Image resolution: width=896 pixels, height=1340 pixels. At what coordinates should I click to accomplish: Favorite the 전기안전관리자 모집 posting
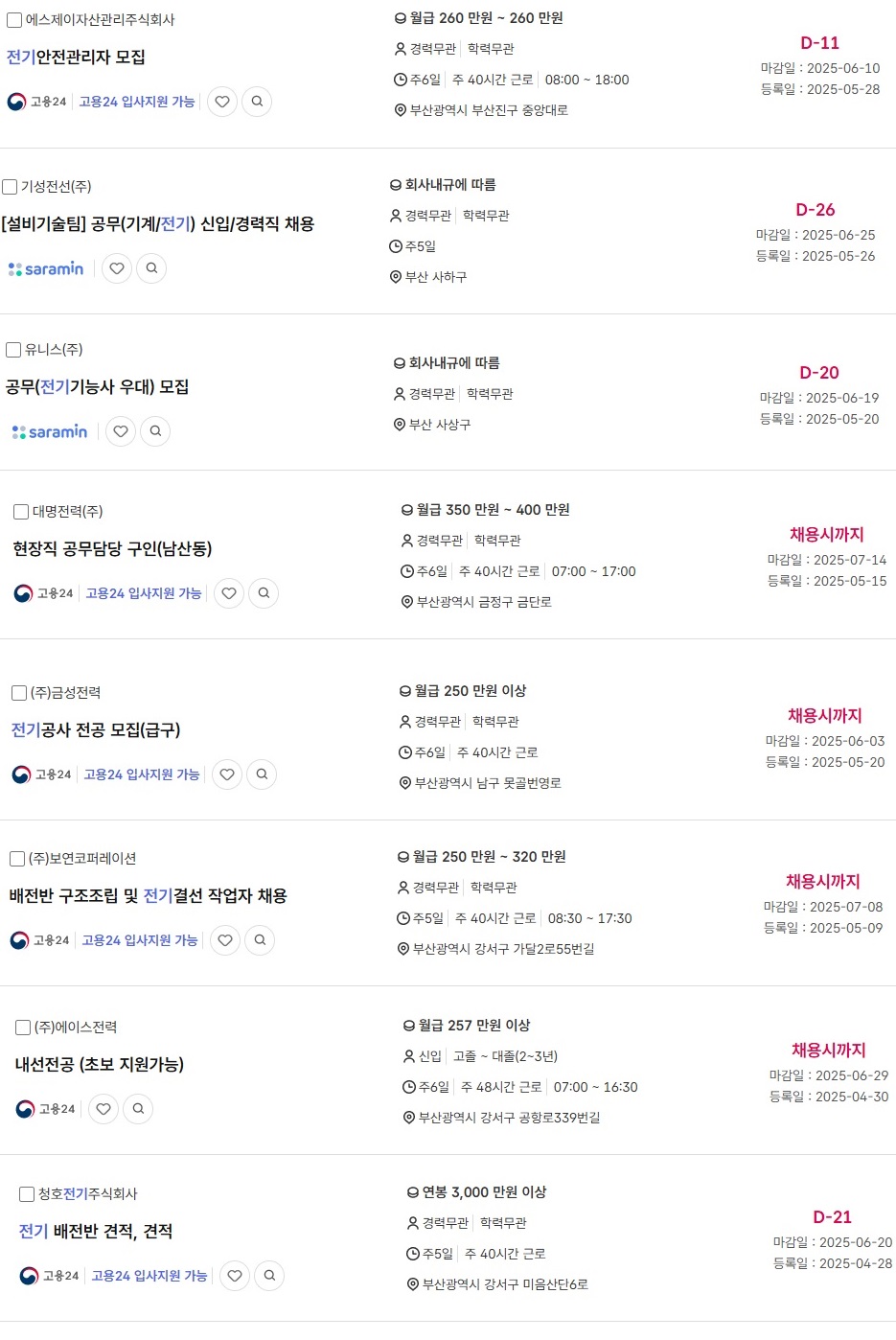point(222,102)
